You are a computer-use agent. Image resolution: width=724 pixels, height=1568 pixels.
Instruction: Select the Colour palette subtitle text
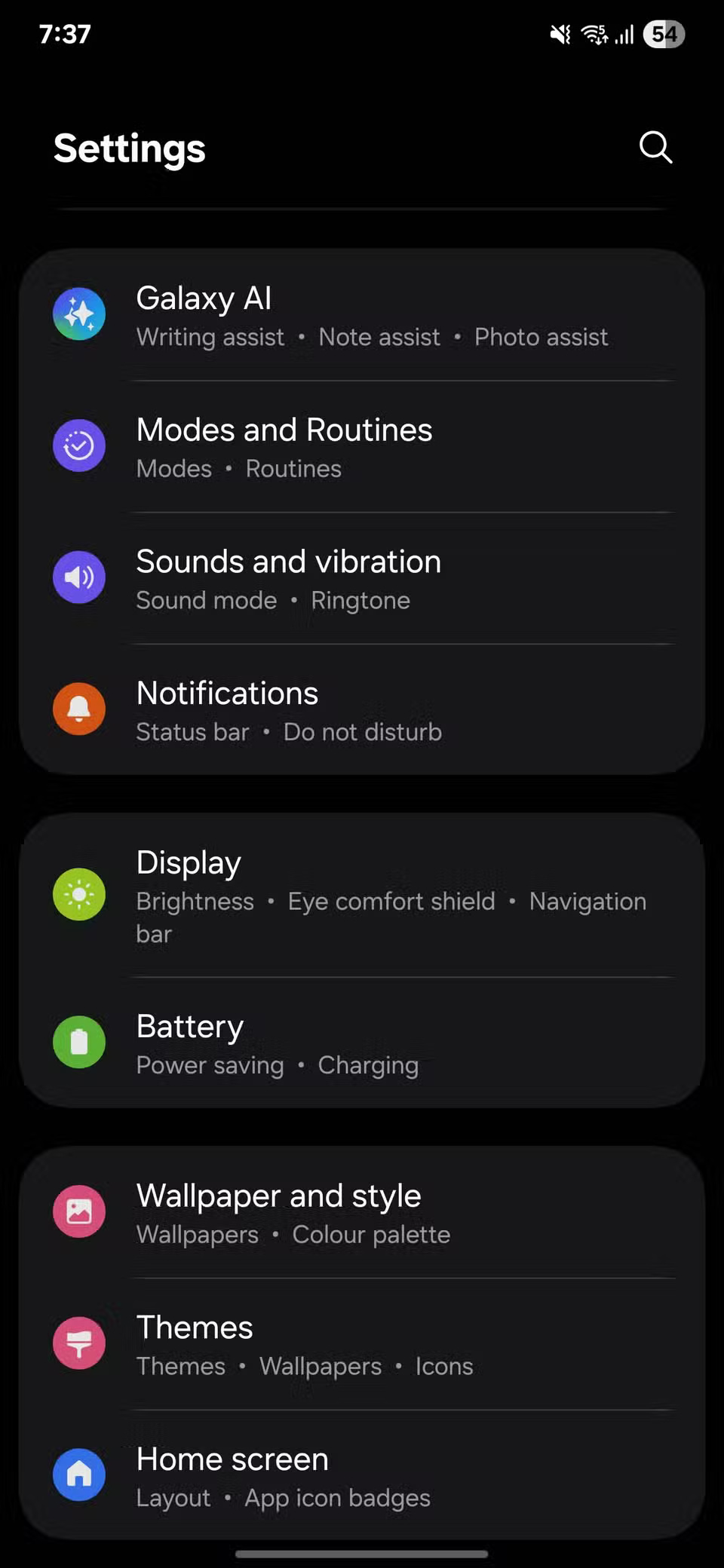pos(371,1234)
